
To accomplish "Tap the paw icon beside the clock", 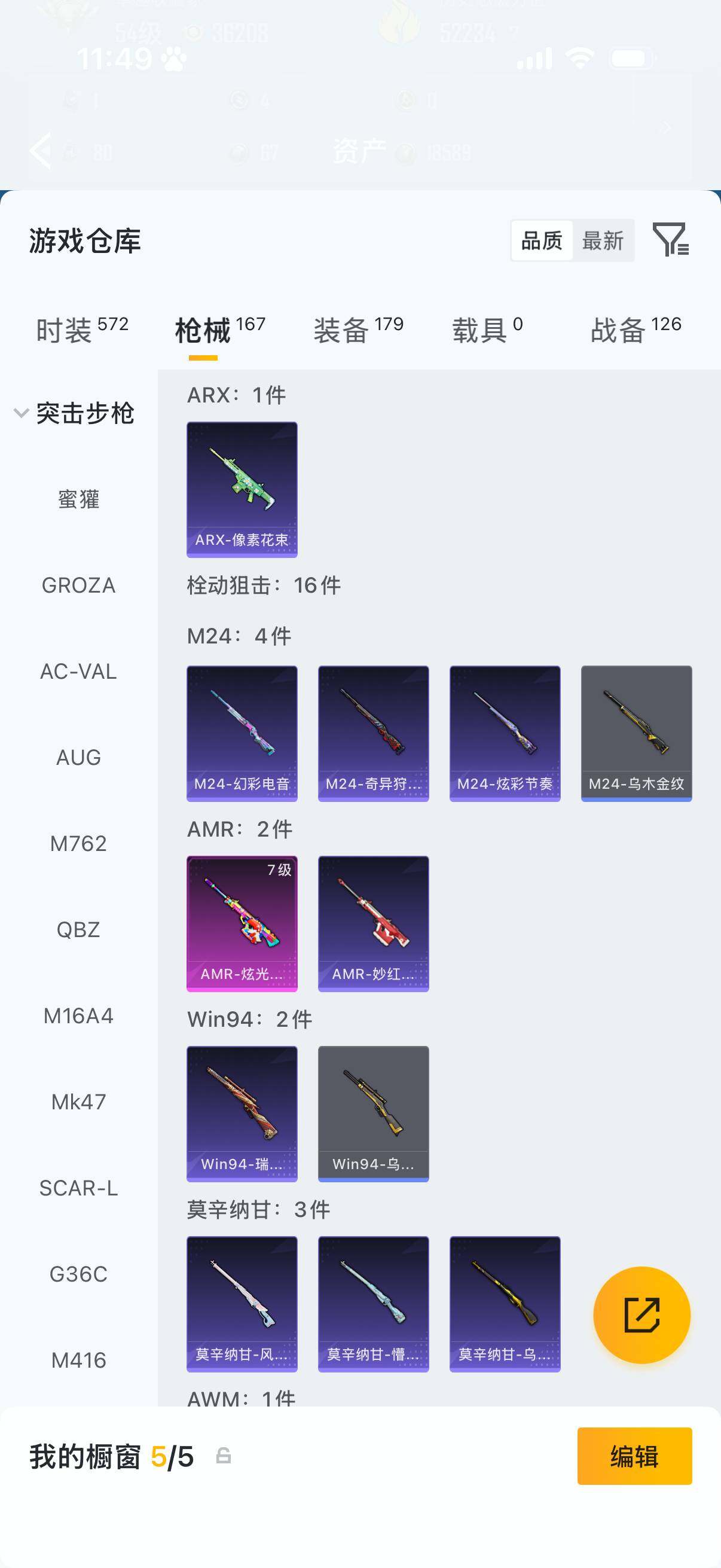I will click(172, 59).
